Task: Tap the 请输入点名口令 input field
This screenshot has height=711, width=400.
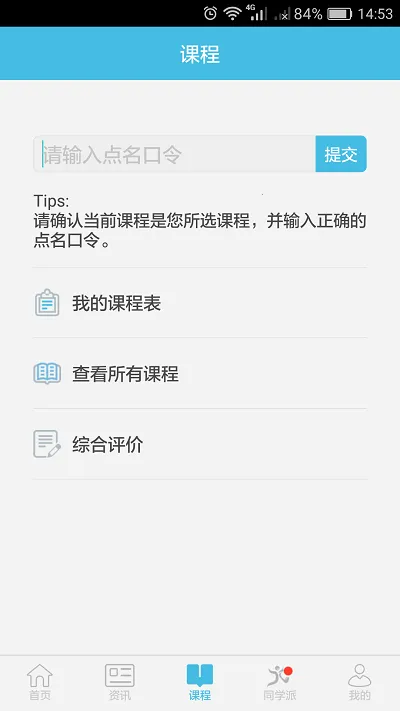Action: click(x=175, y=154)
